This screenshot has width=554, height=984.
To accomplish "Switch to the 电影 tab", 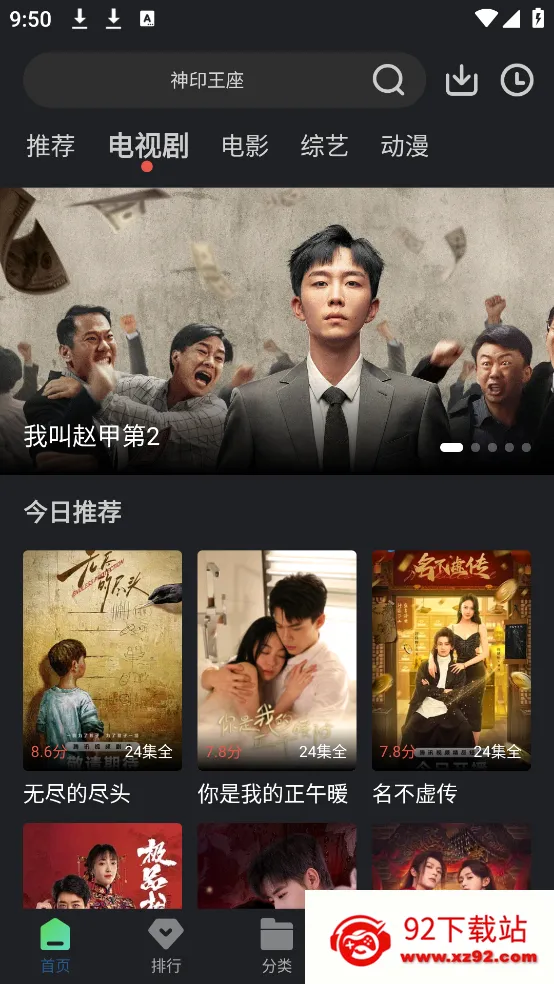I will (245, 146).
